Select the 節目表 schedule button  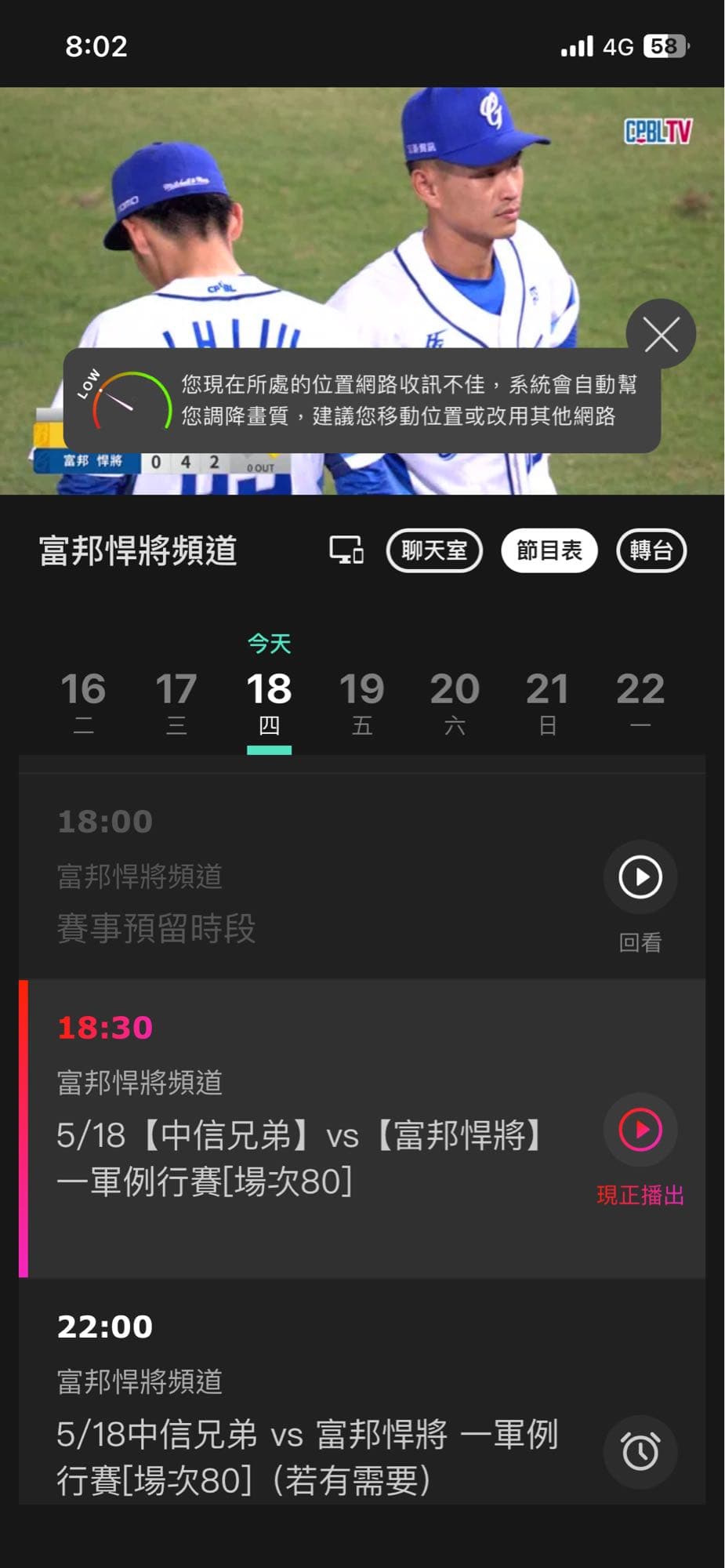point(549,550)
